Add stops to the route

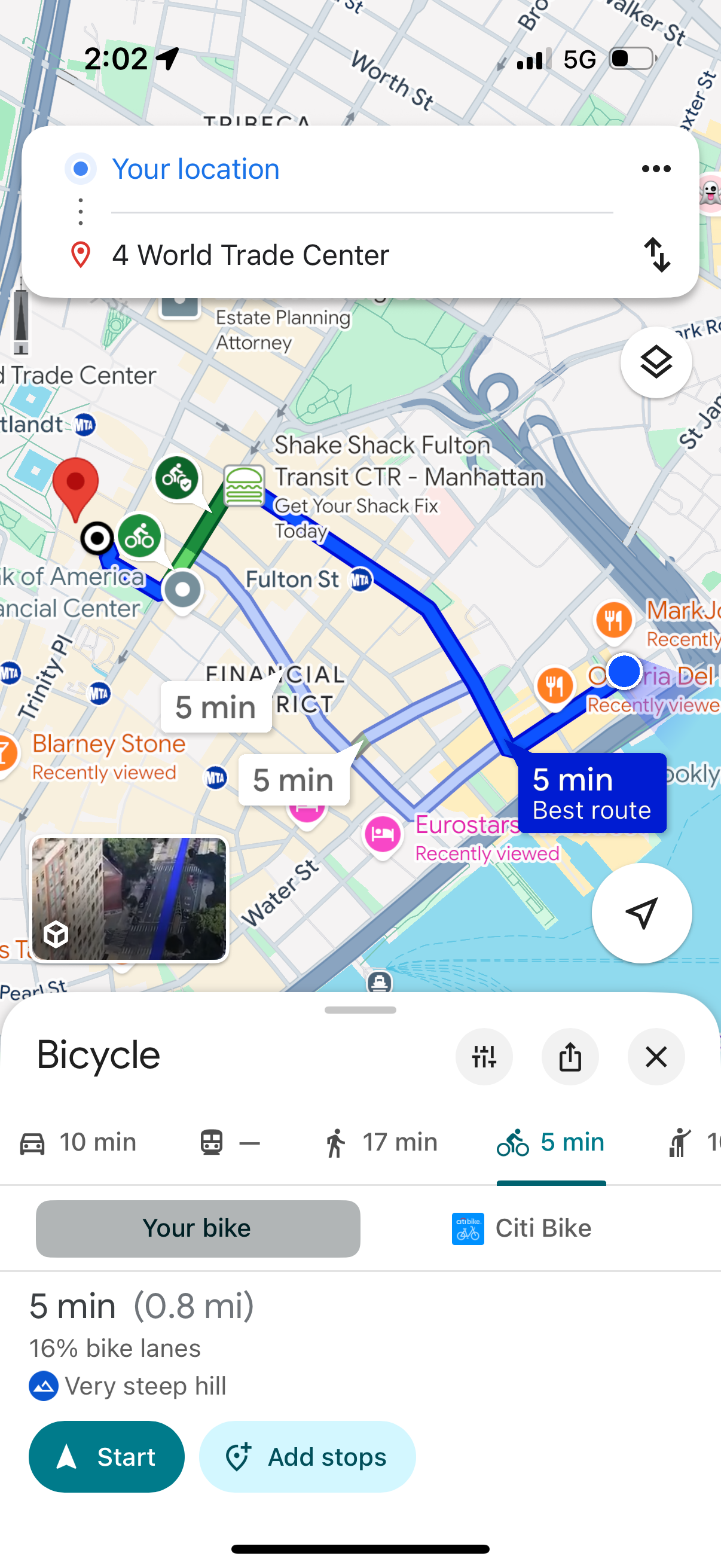pyautogui.click(x=307, y=1457)
